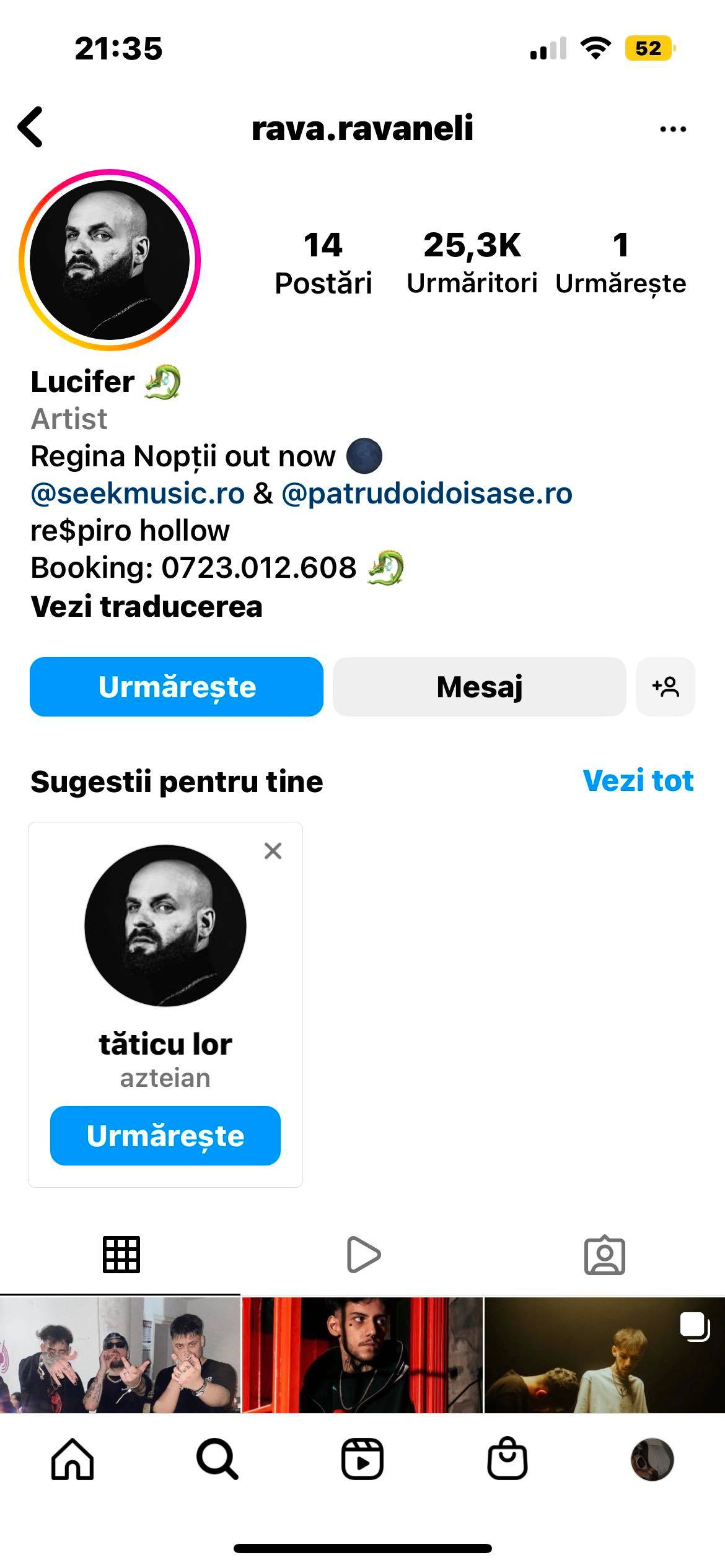Image resolution: width=725 pixels, height=1568 pixels.
Task: Open the three-dot options menu
Action: (673, 129)
